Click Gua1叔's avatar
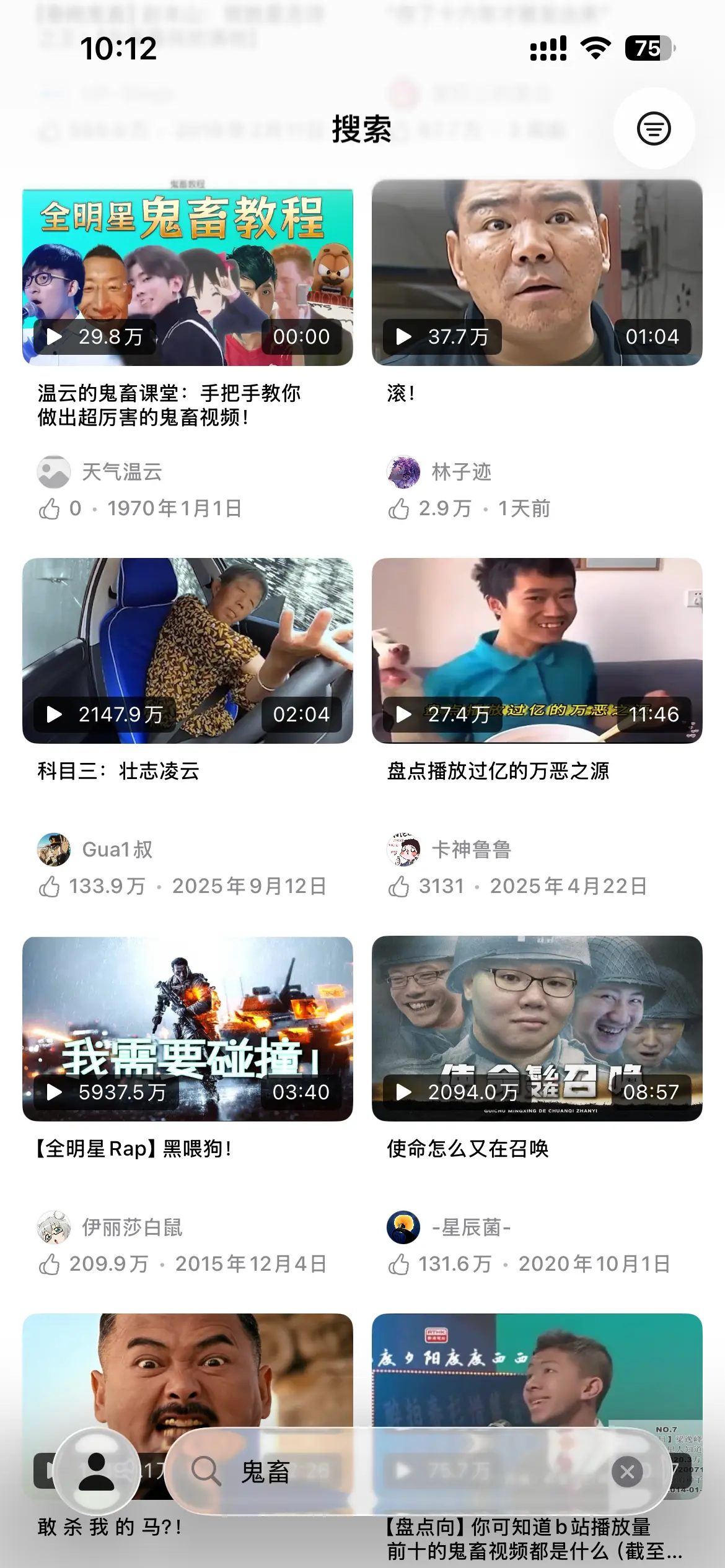 [54, 850]
